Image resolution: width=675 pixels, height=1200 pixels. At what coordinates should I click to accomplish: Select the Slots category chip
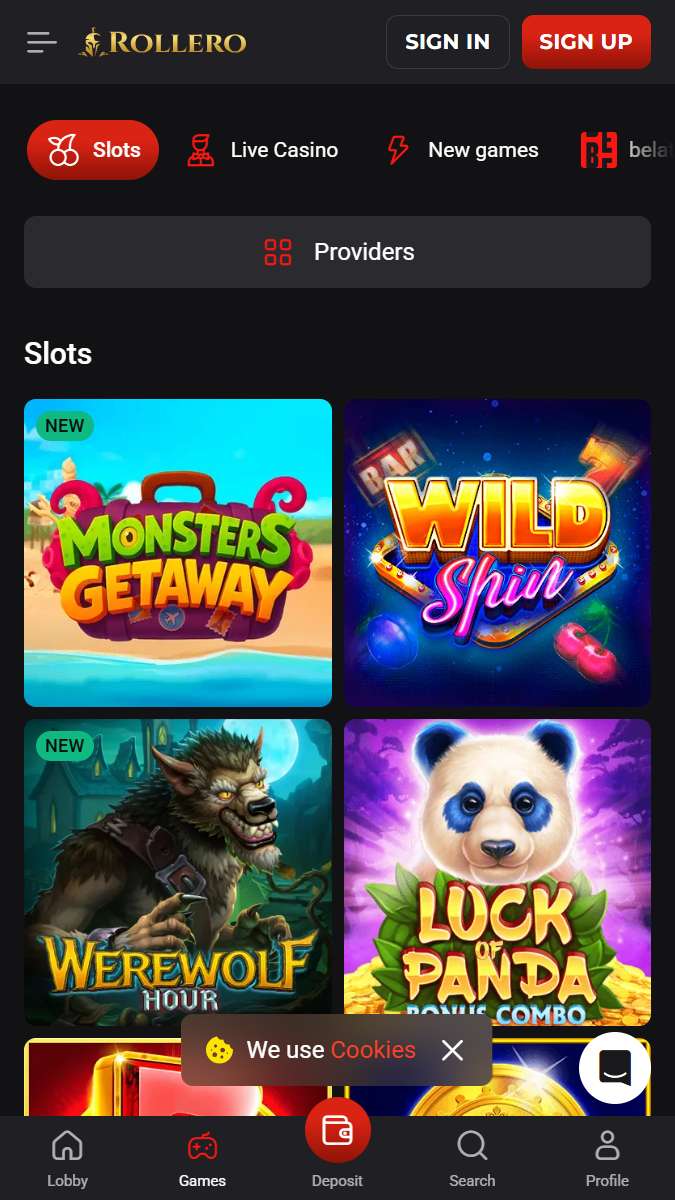point(93,150)
